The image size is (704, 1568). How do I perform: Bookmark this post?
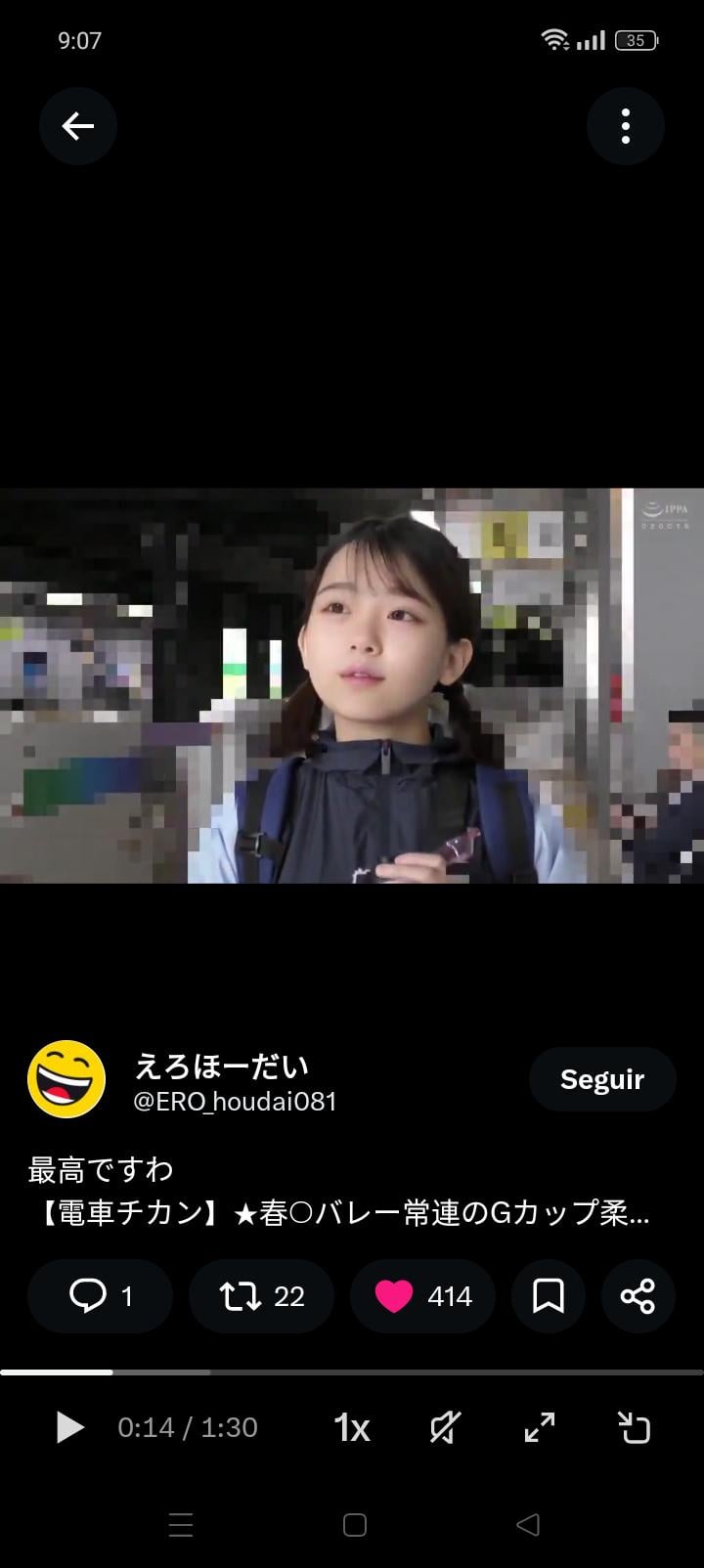click(x=549, y=1296)
